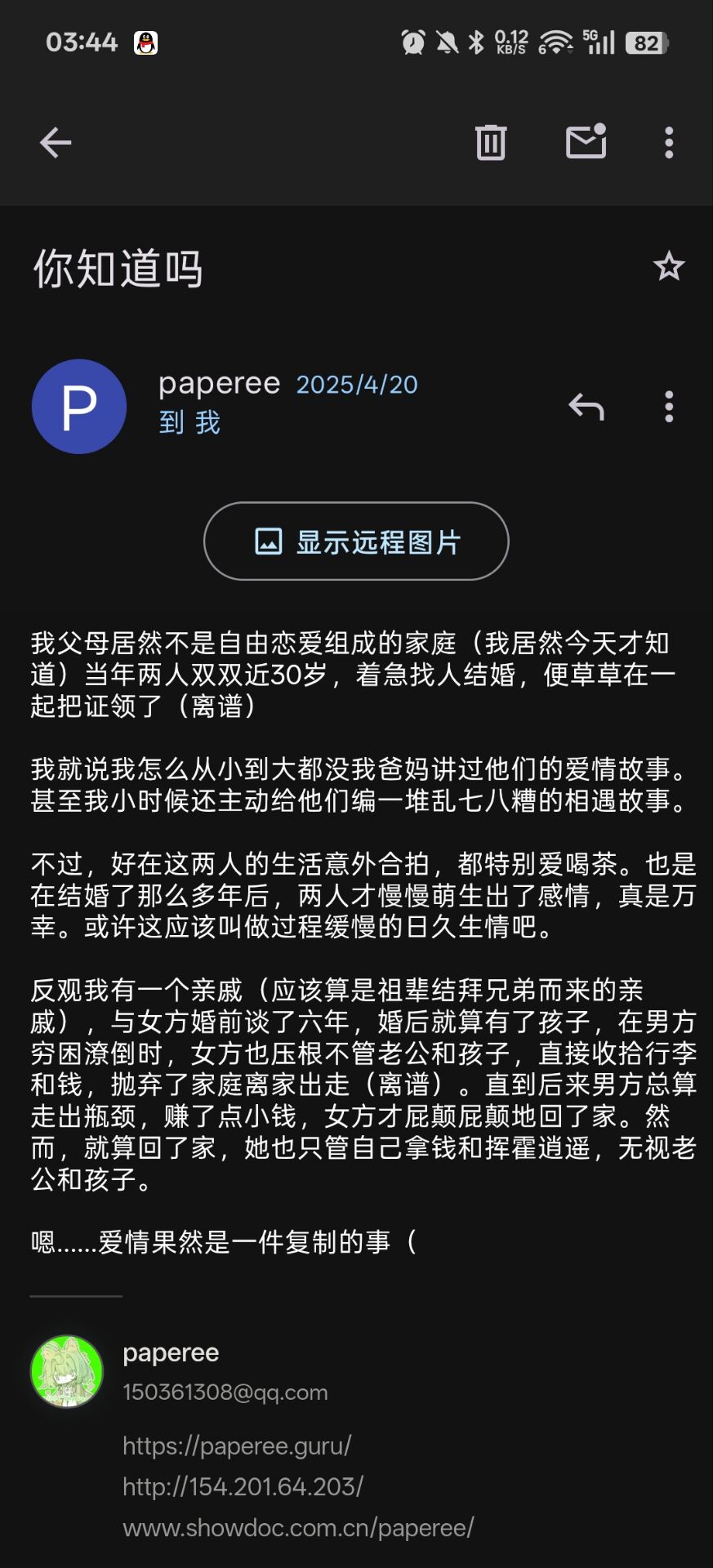Image resolution: width=713 pixels, height=1568 pixels.
Task: Expand recipient details 到 我
Action: coord(189,422)
